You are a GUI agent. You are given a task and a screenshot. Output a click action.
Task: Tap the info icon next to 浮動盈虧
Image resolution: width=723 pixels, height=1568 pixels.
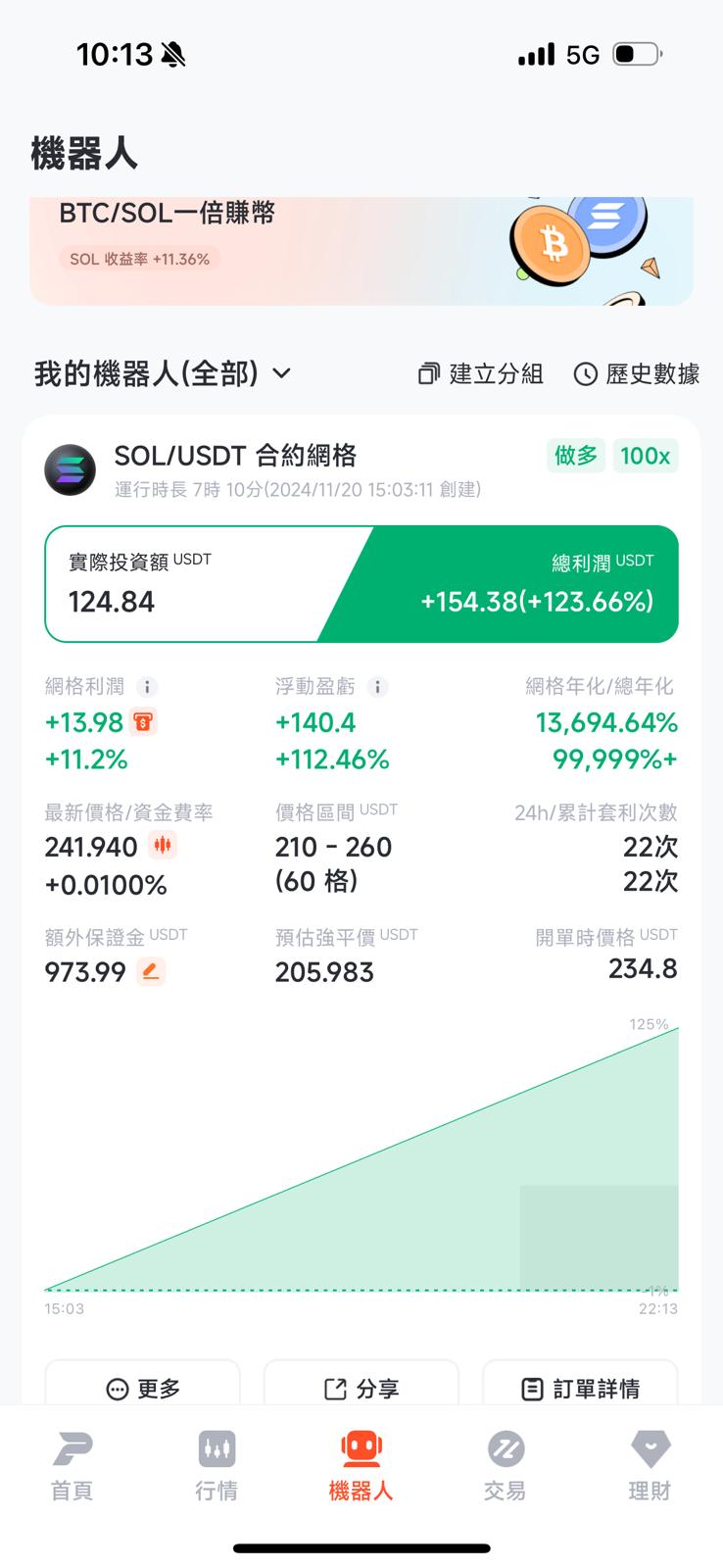click(x=378, y=687)
